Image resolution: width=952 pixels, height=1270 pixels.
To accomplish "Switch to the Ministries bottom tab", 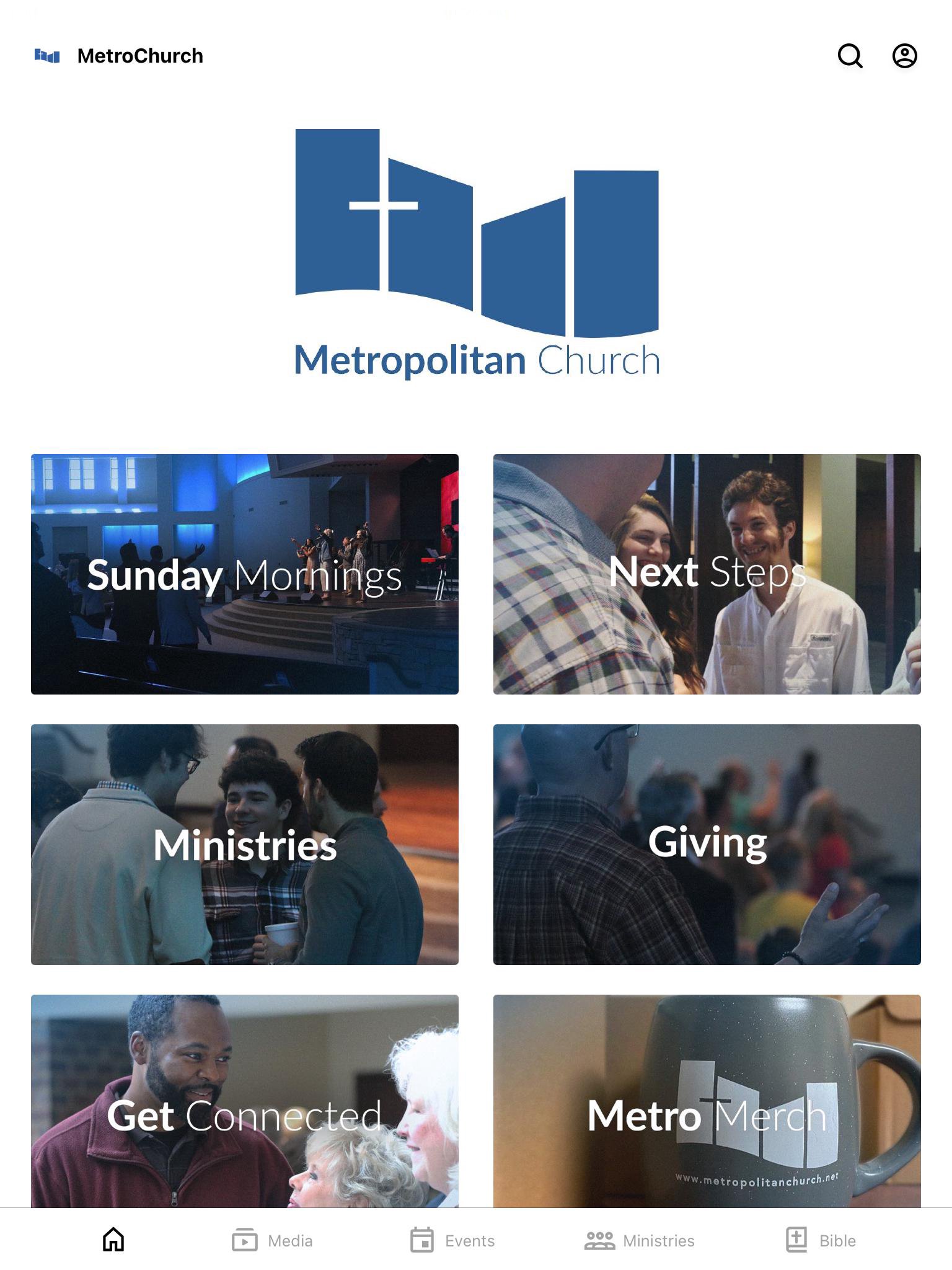I will pos(640,1240).
